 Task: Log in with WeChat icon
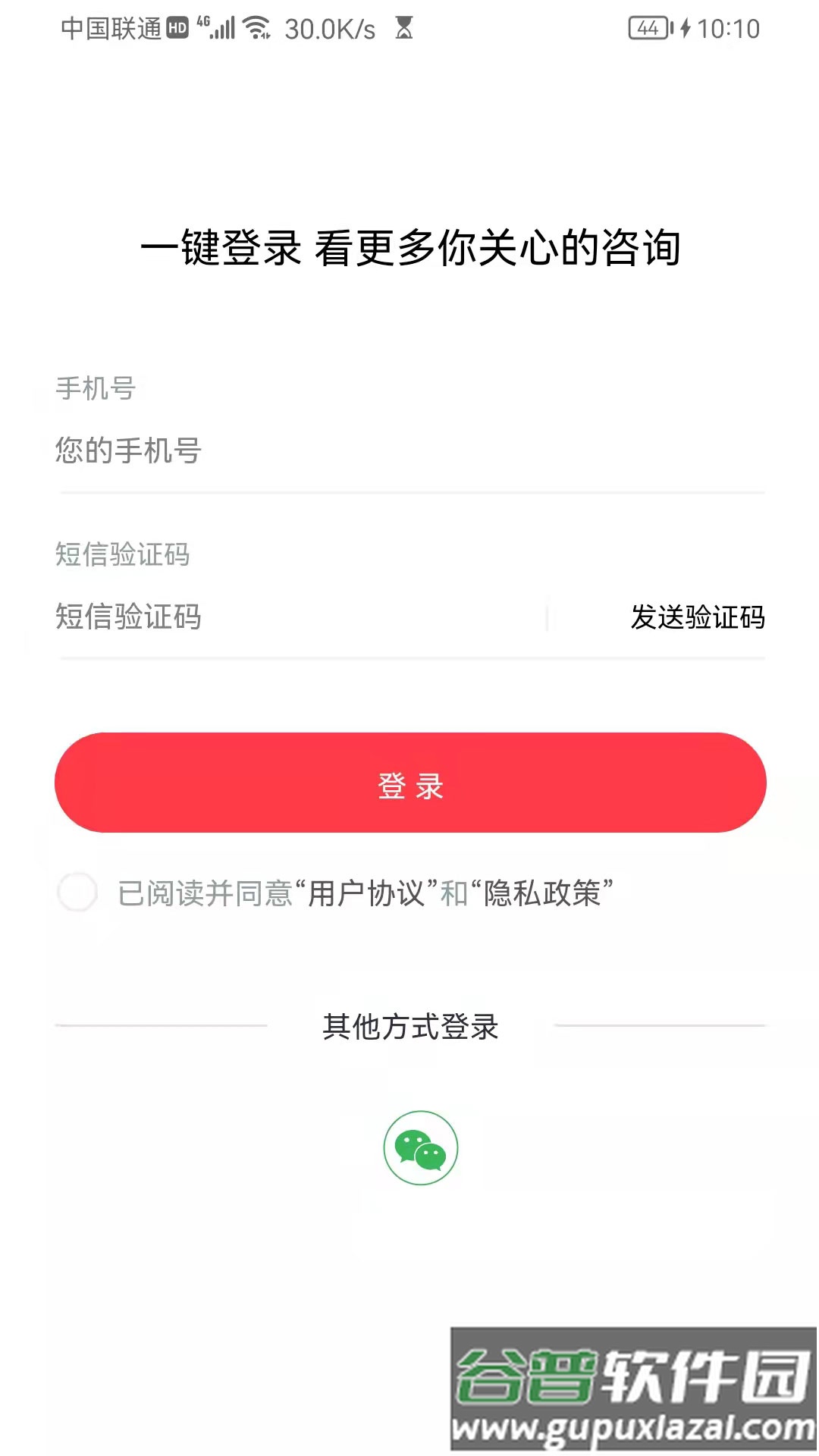coord(420,1147)
